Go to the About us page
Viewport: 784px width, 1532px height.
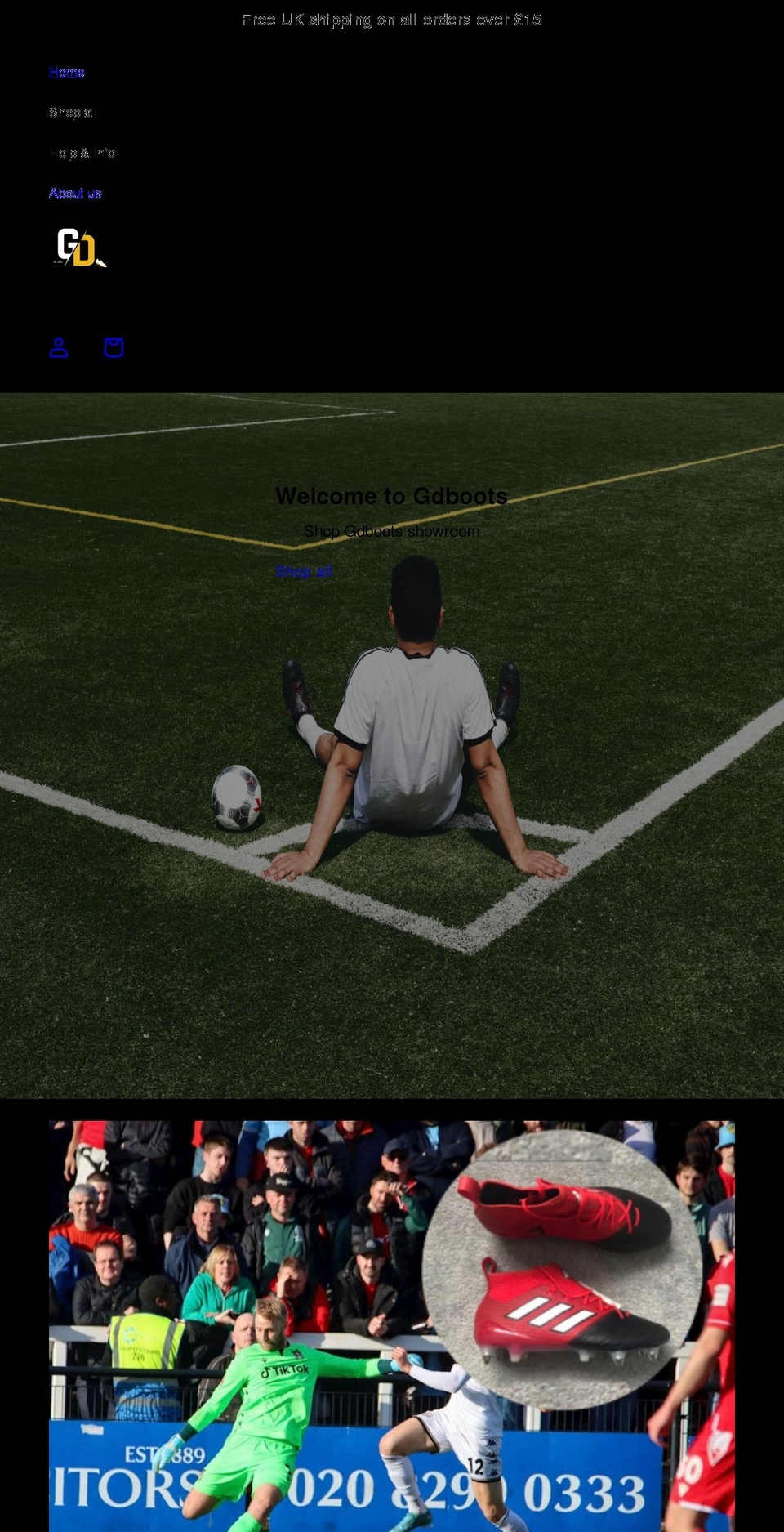75,193
